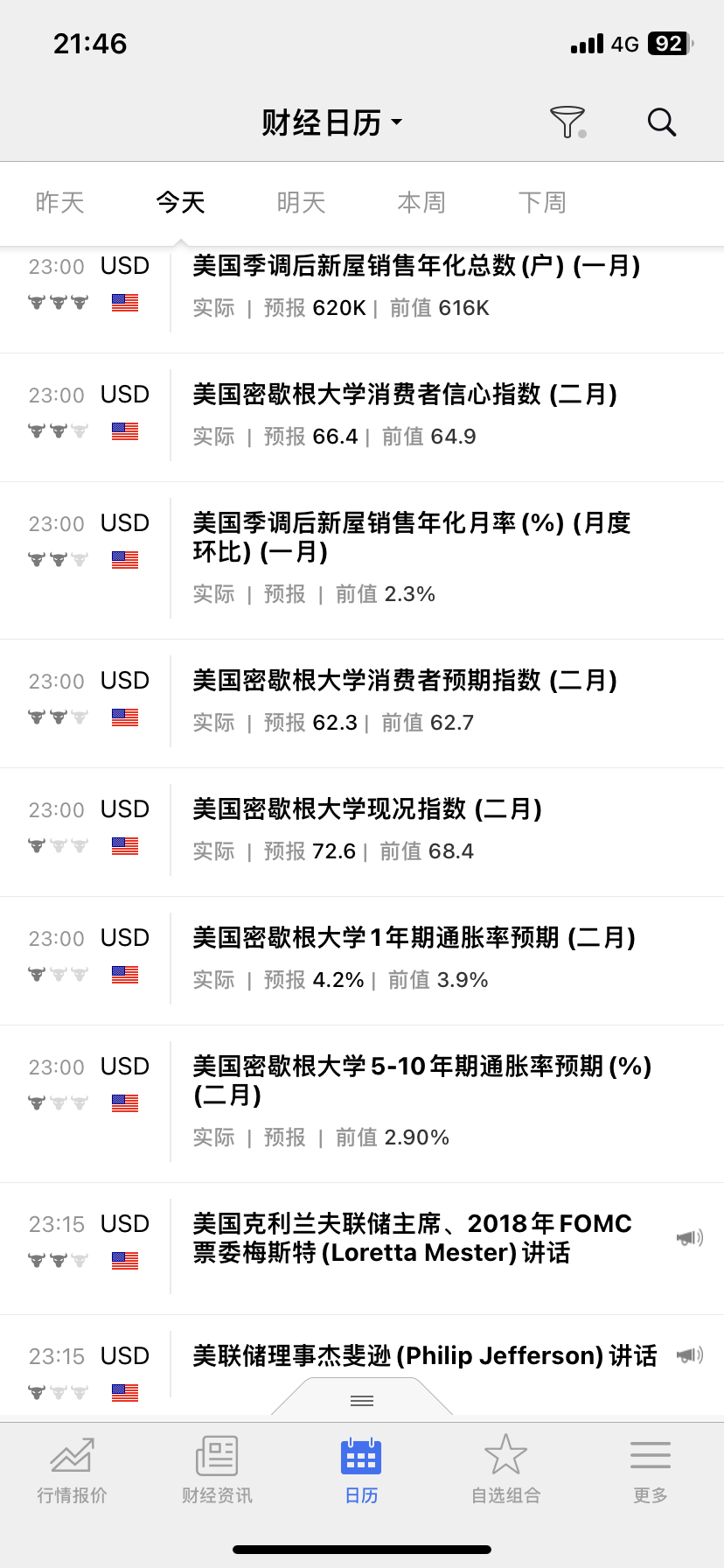Open the 自选组合 tab
The width and height of the screenshot is (724, 1568).
pos(506,1470)
